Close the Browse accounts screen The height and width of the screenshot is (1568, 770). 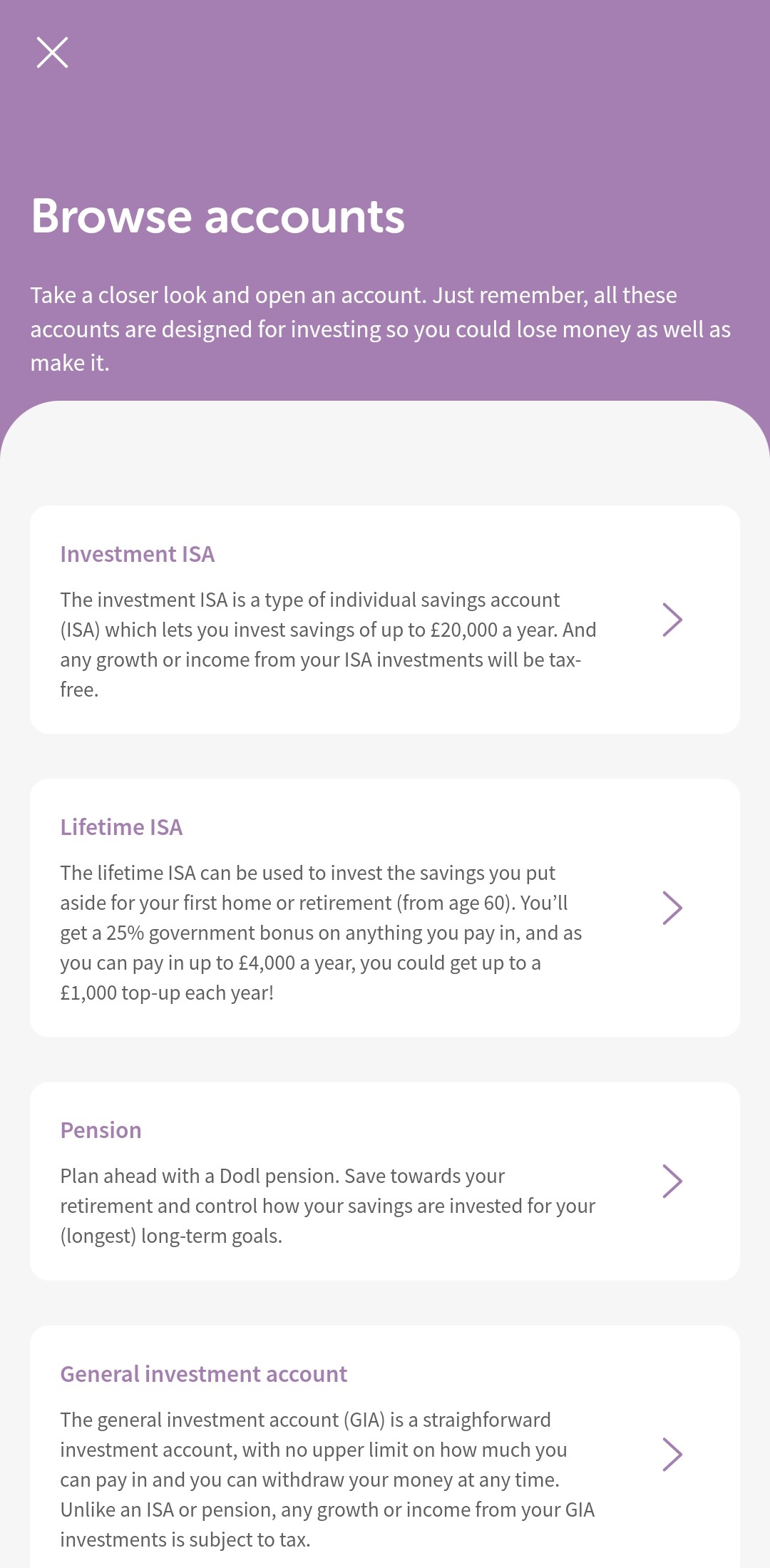tap(52, 53)
